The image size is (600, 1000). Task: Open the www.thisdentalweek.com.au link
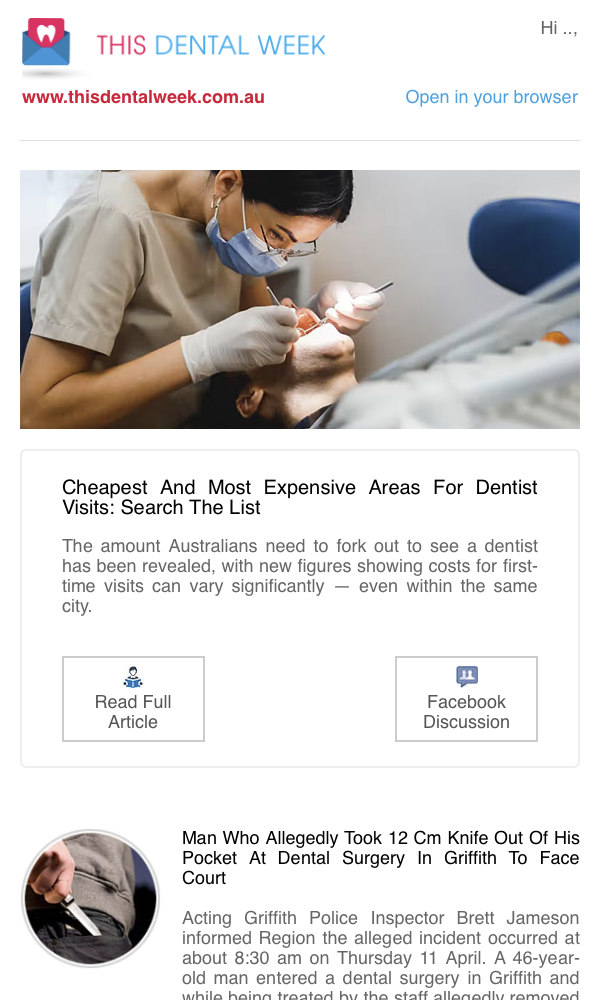[x=143, y=97]
